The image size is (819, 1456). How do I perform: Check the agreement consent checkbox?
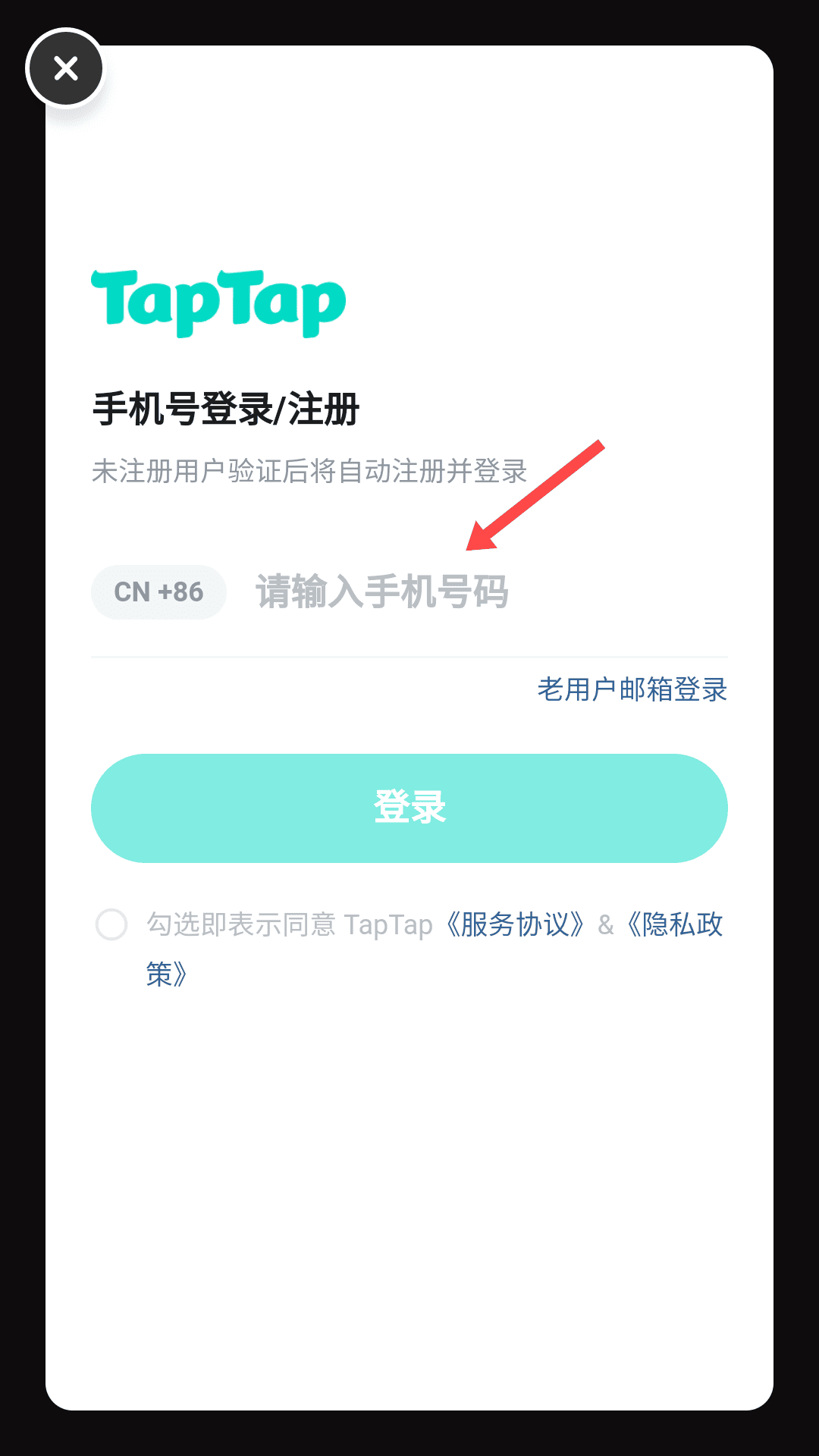(x=111, y=924)
